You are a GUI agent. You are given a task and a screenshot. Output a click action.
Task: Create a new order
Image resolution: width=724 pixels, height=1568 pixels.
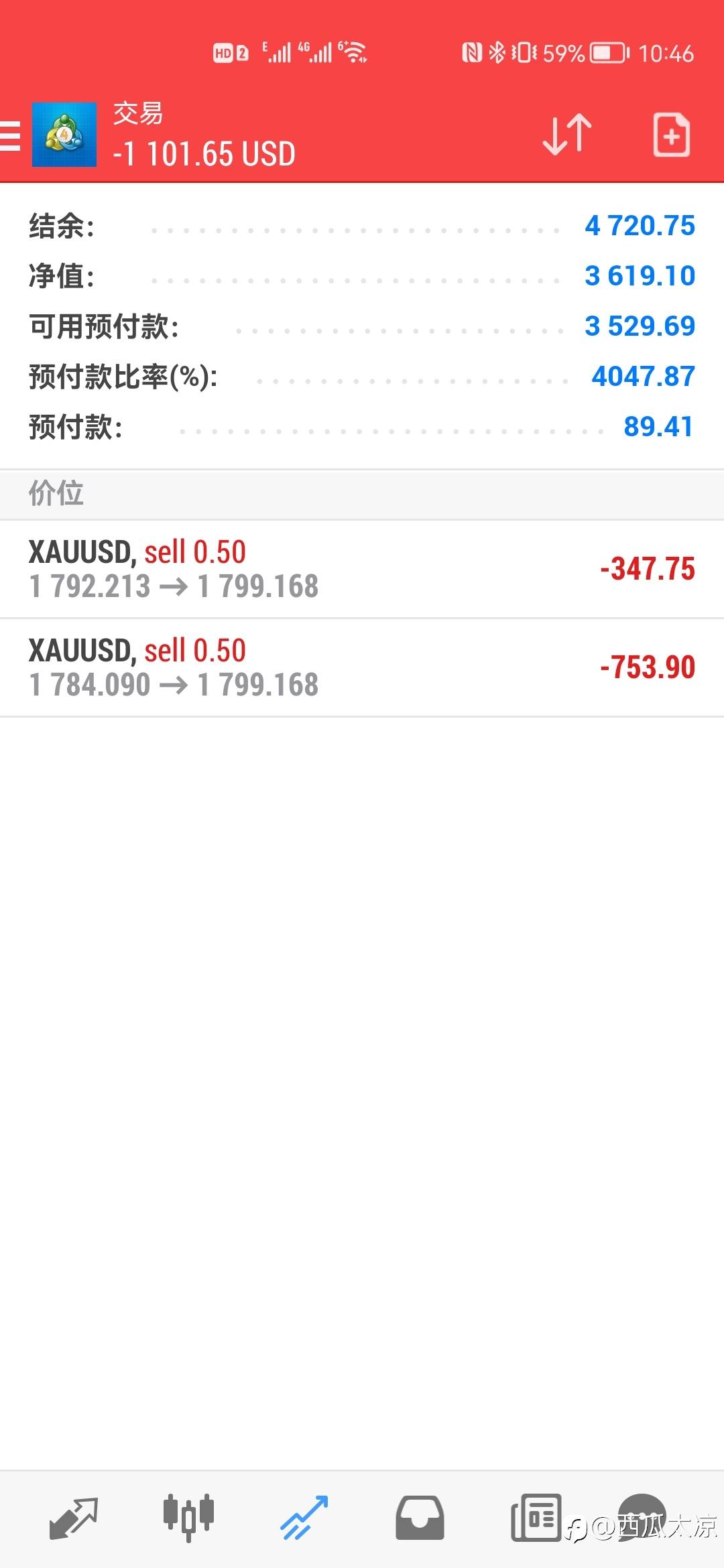click(x=671, y=135)
